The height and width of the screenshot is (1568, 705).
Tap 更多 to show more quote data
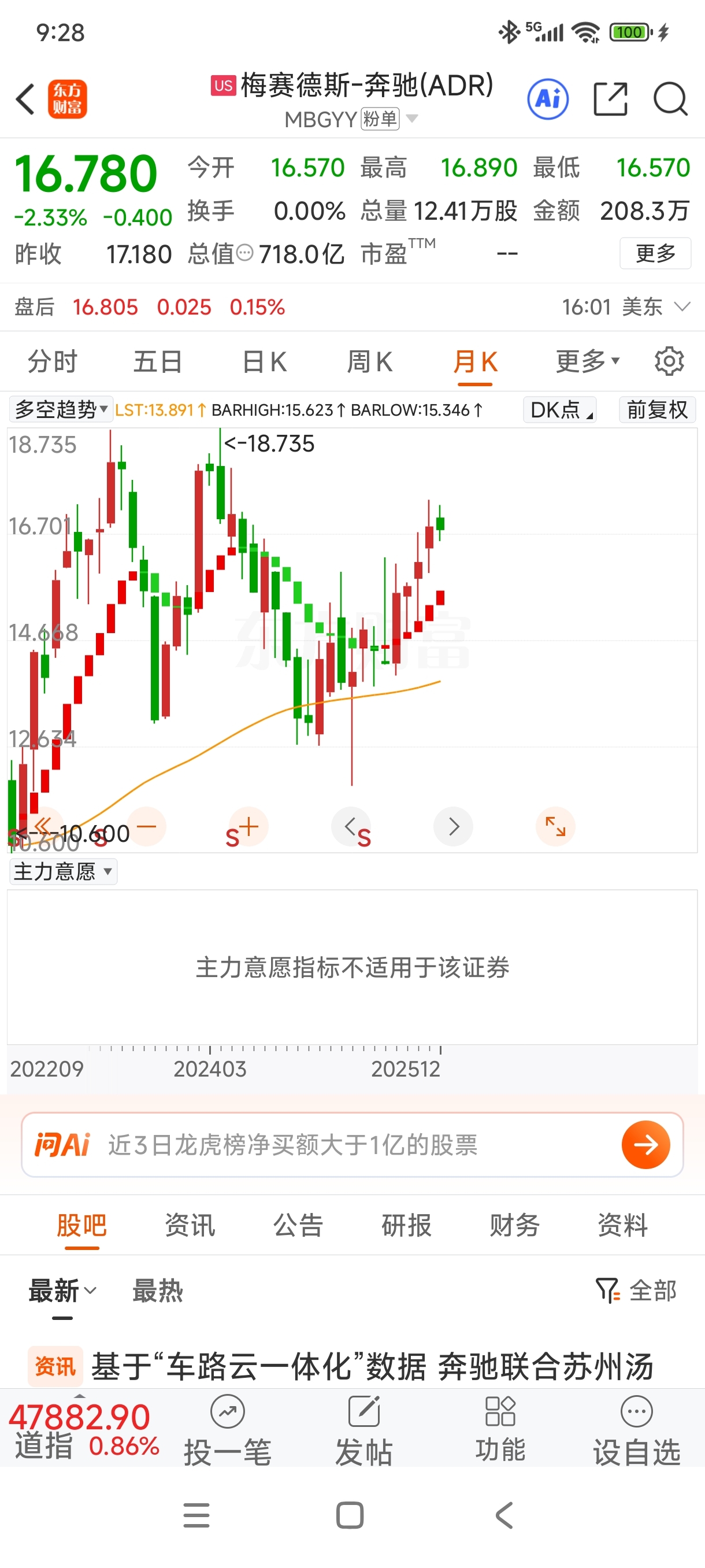pos(655,253)
